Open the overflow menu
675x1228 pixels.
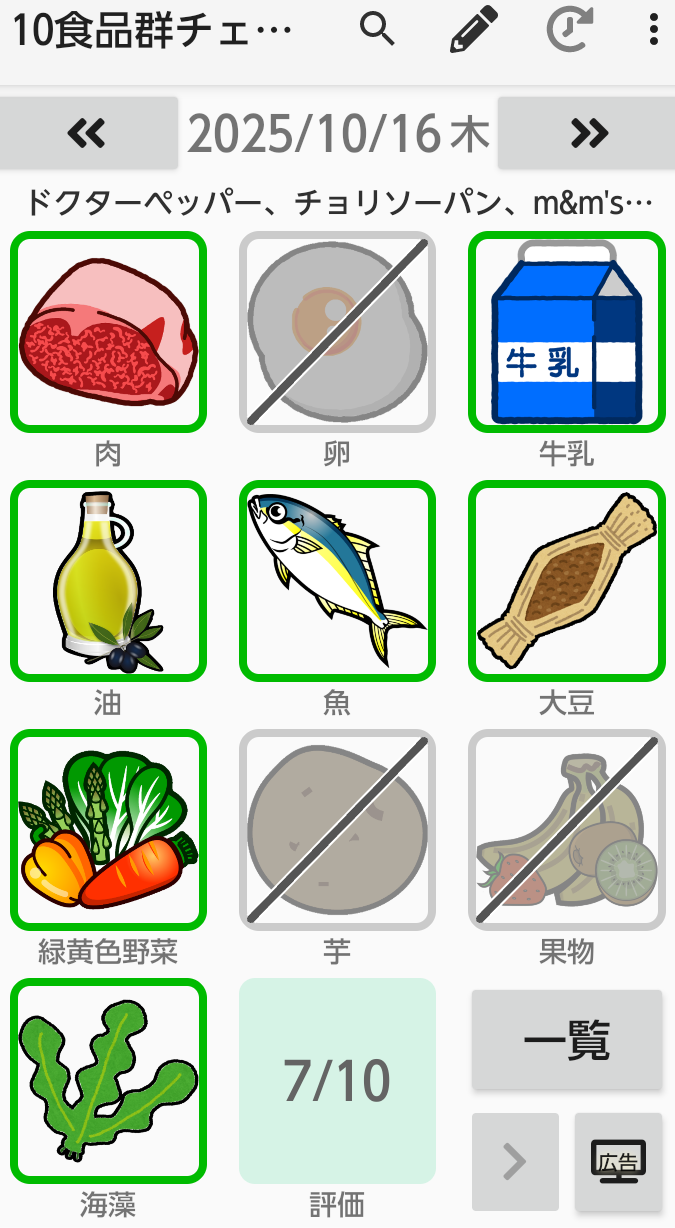(653, 30)
